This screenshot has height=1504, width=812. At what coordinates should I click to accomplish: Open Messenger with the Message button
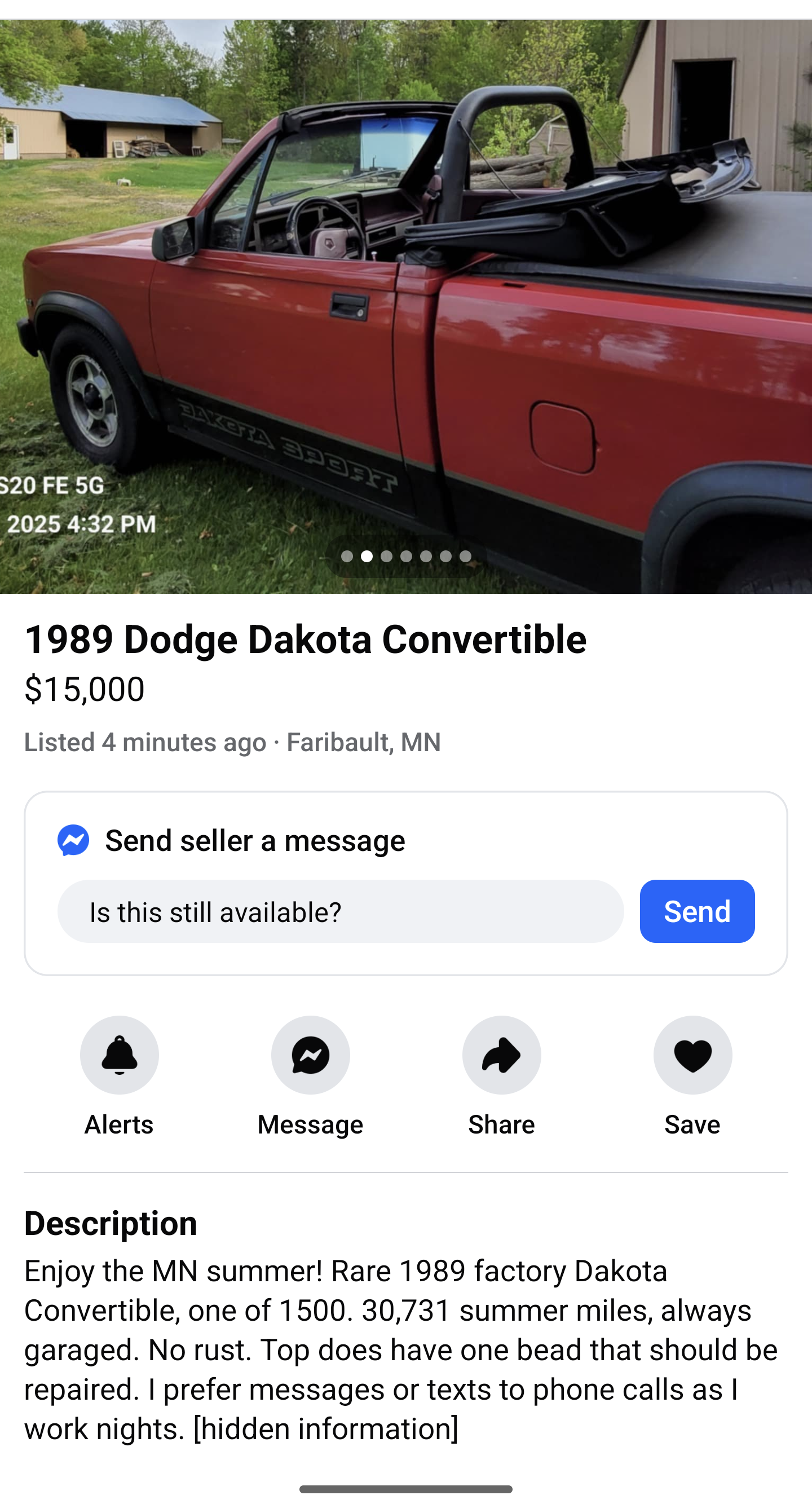[x=310, y=1055]
